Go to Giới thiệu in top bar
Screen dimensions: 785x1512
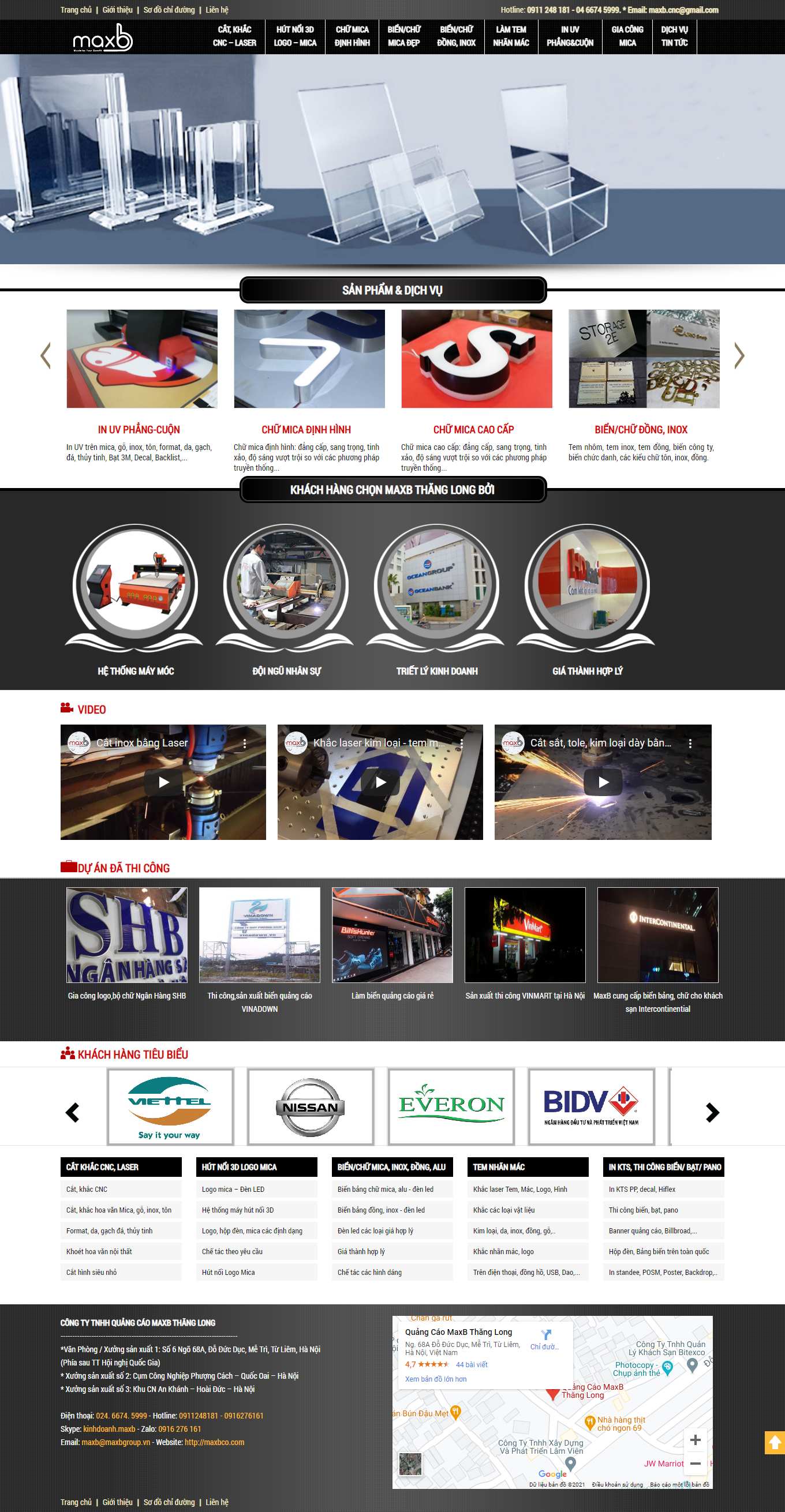click(x=117, y=10)
